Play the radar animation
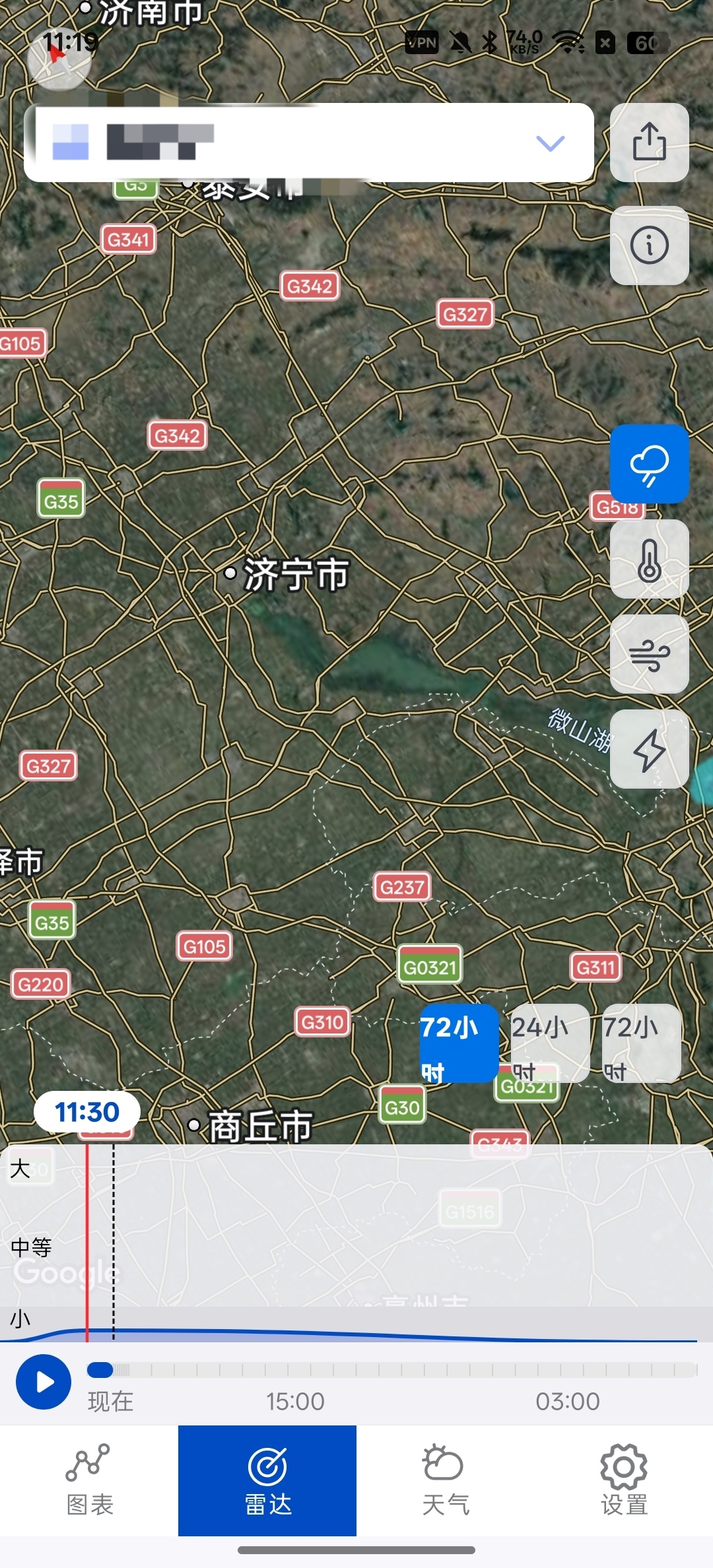The height and width of the screenshot is (1568, 713). pos(44,1382)
